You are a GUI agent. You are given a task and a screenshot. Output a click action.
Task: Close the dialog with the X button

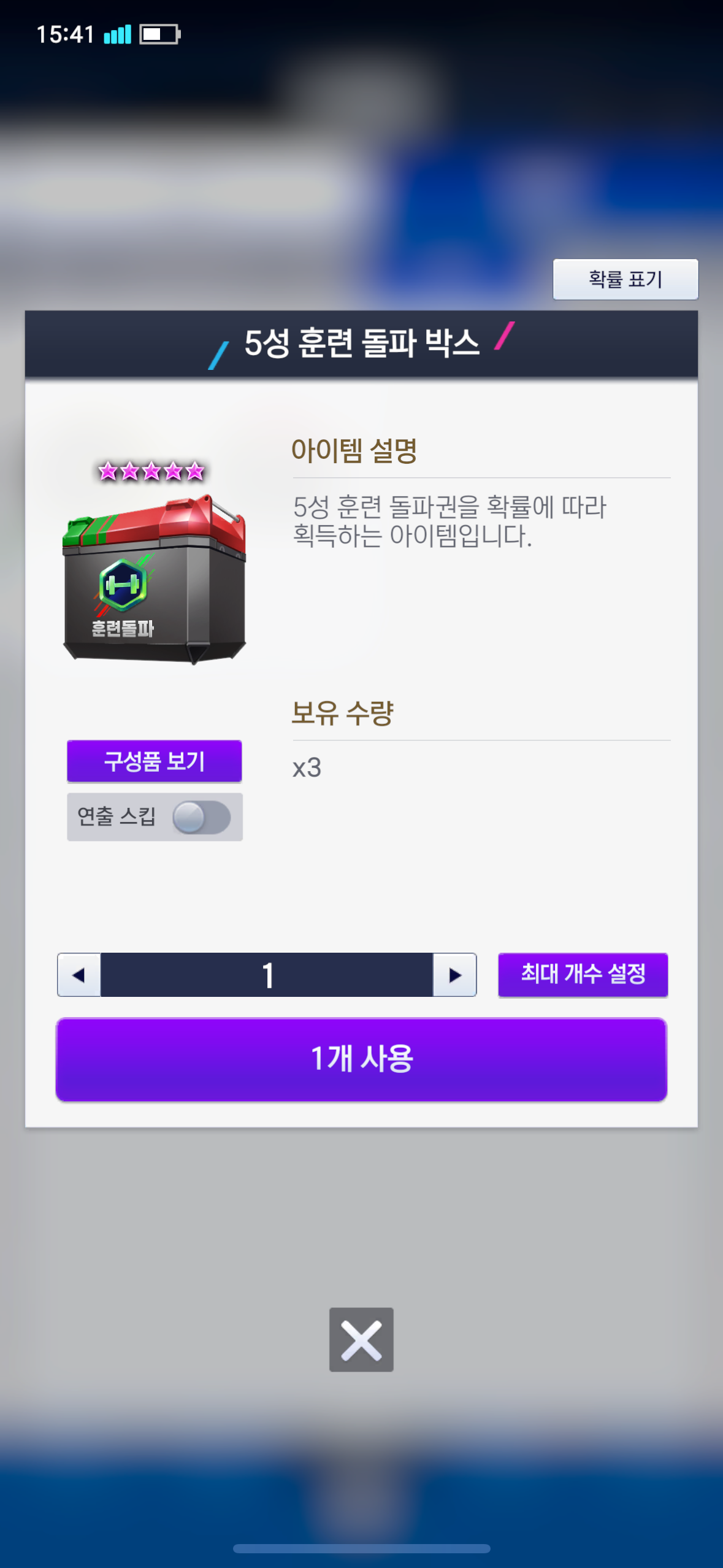click(x=361, y=1339)
